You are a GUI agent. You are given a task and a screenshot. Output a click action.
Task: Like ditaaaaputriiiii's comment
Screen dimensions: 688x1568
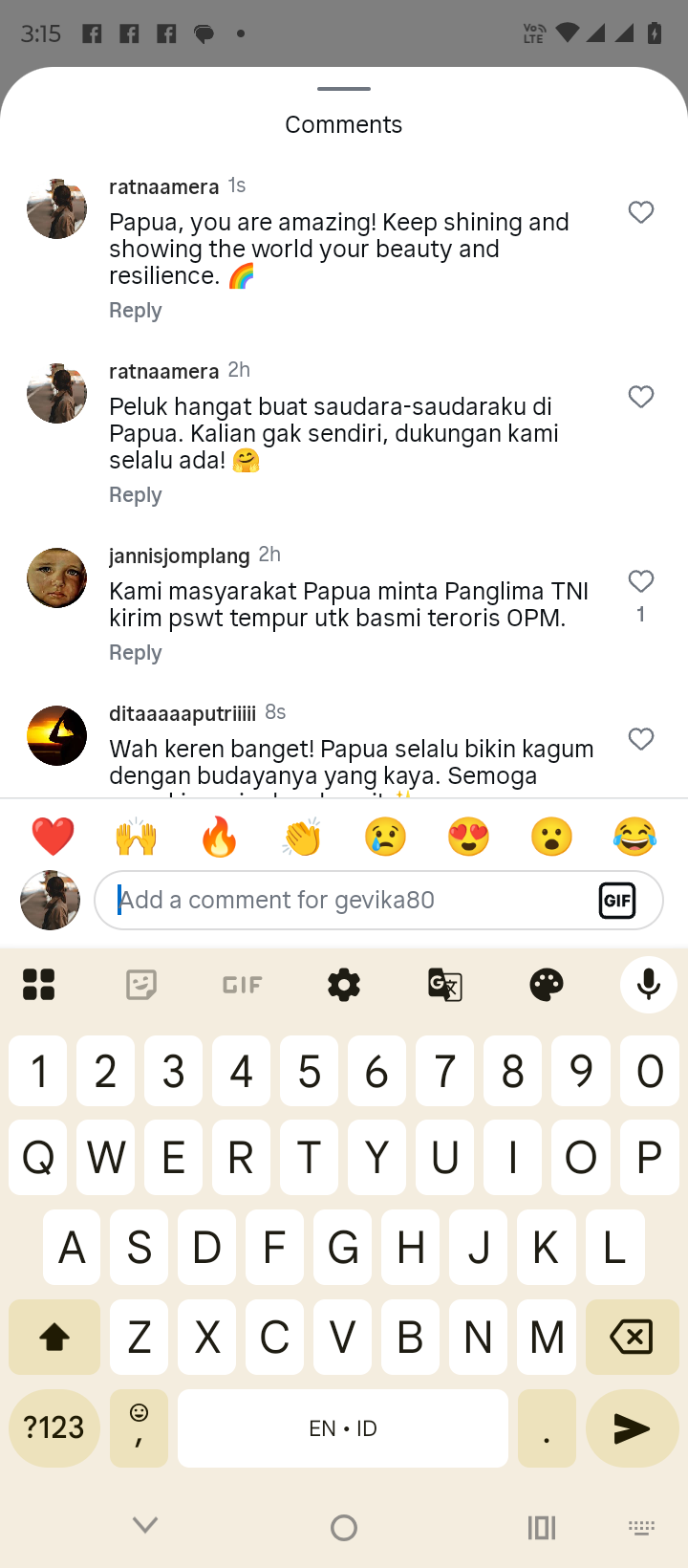pos(641,739)
